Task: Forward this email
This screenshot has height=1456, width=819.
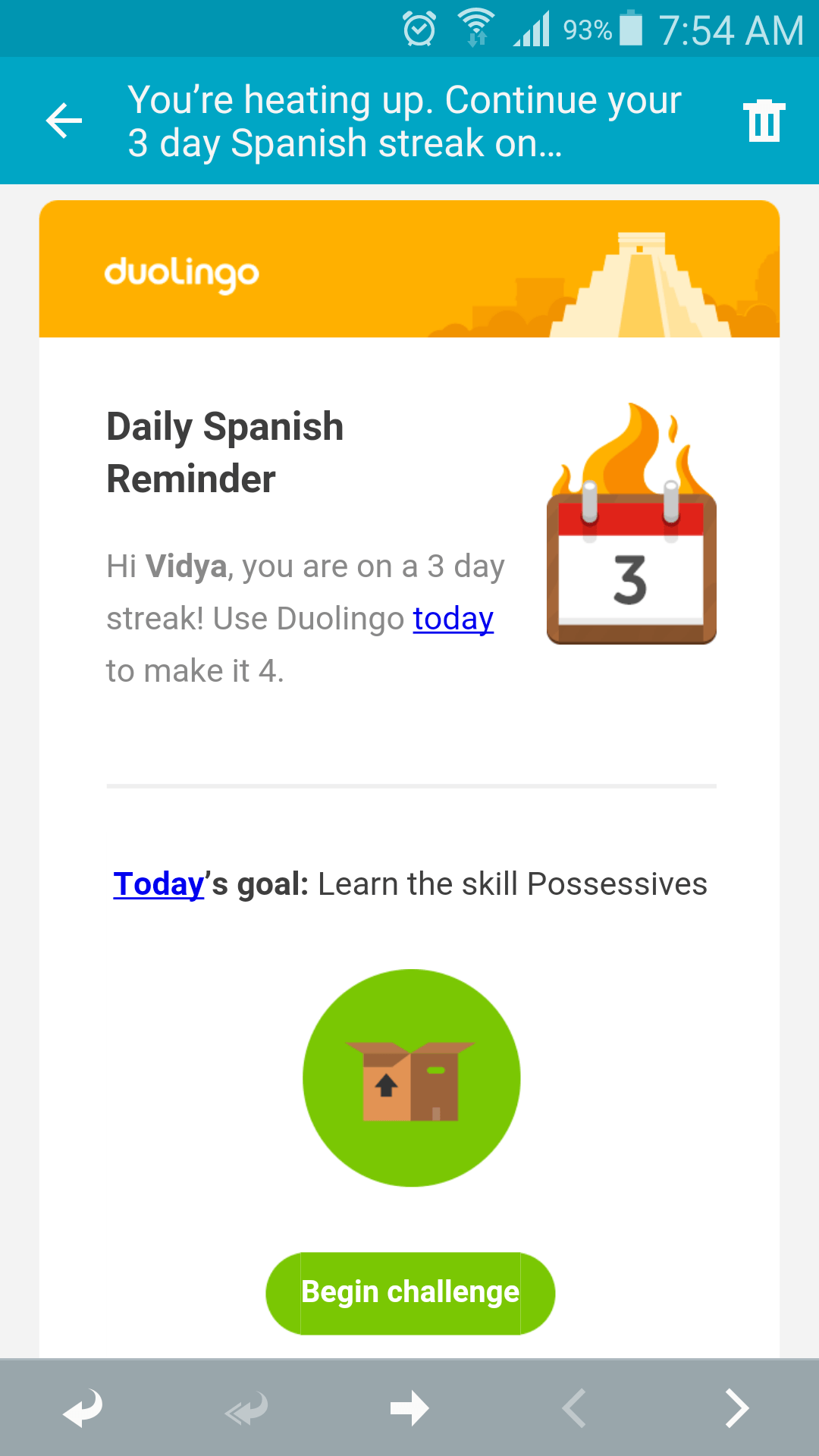Action: [x=409, y=1408]
